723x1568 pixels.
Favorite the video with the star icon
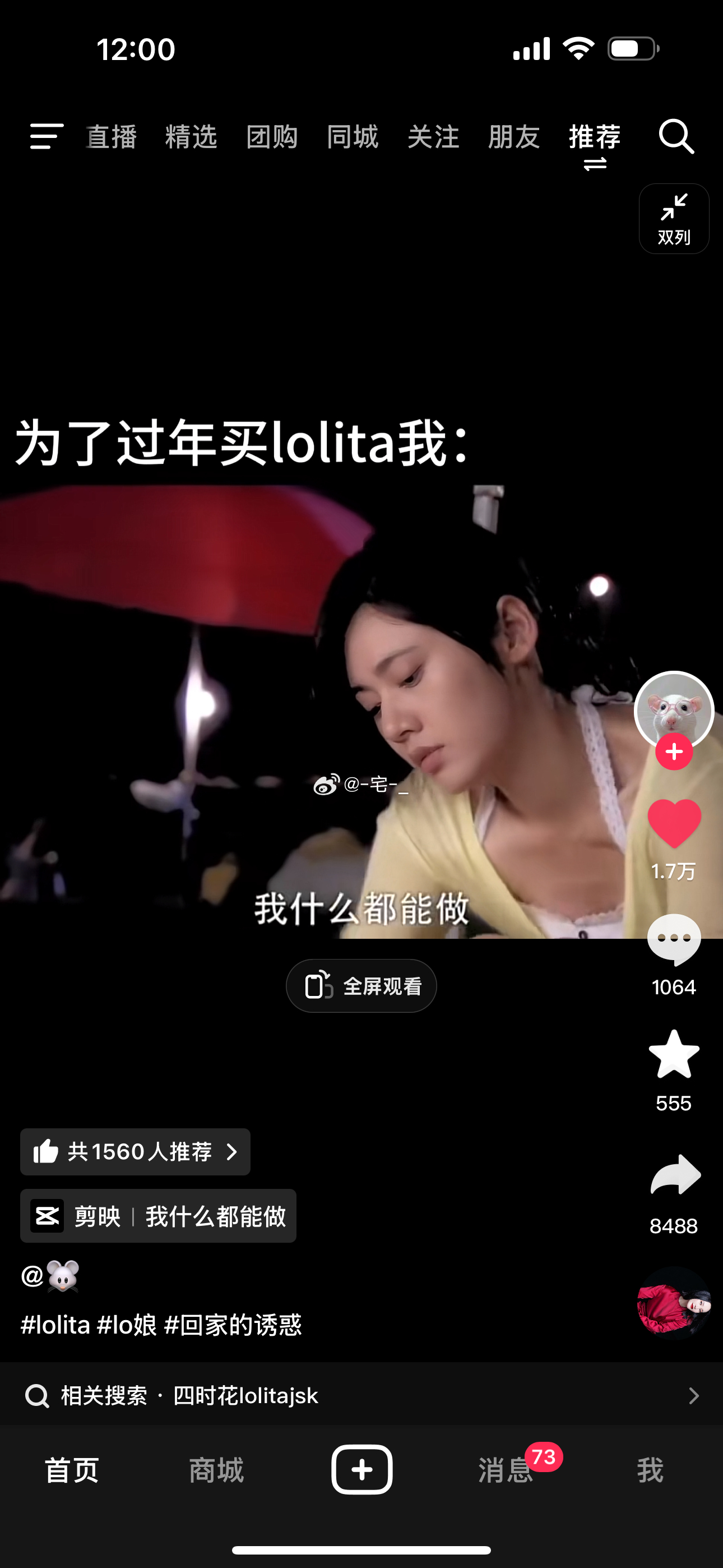(674, 1054)
